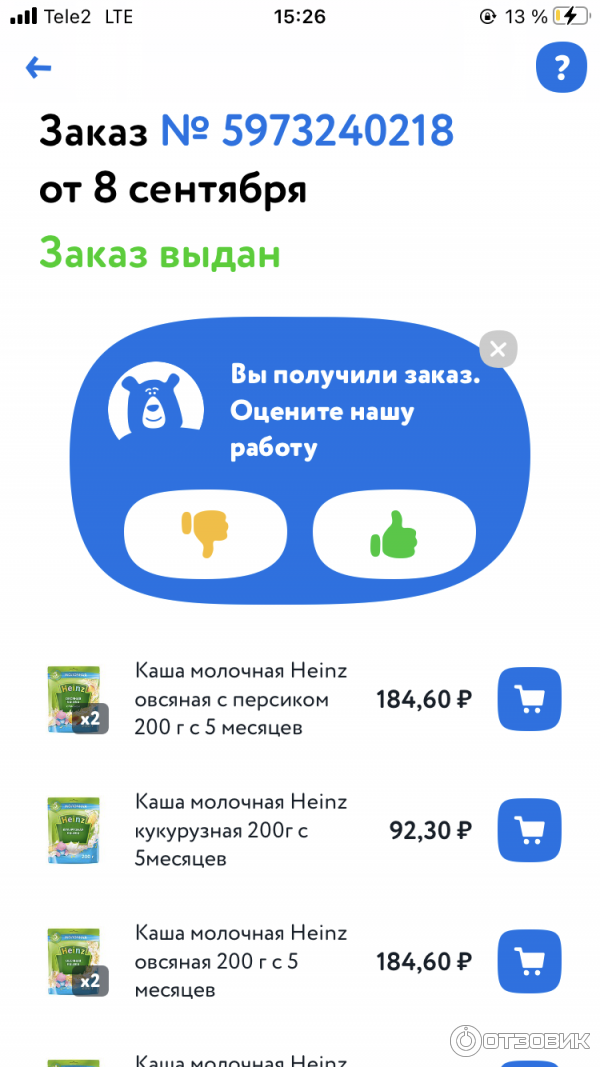Screen dimensions: 600x1067
Task: Add Heinz кукурузная 200г to cart
Action: coord(529,830)
